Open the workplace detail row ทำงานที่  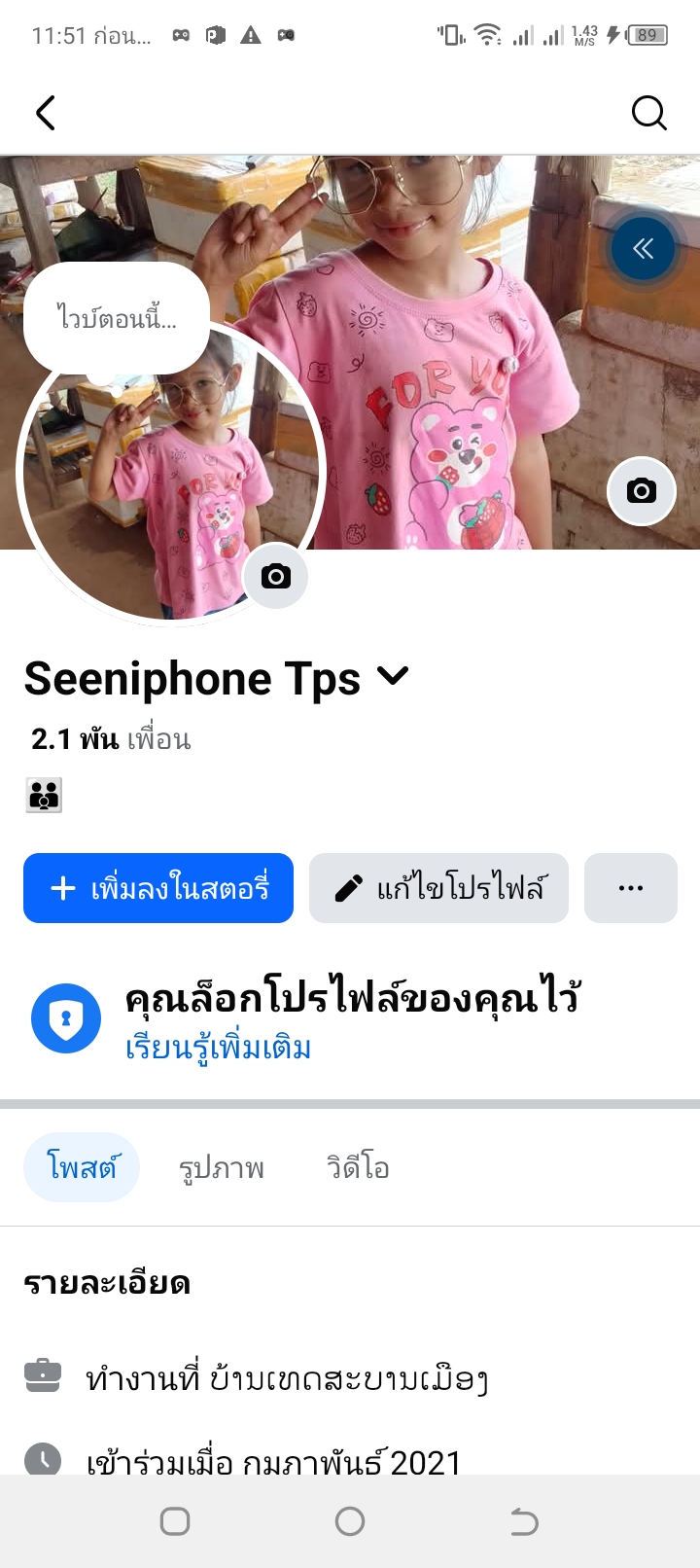point(287,1378)
